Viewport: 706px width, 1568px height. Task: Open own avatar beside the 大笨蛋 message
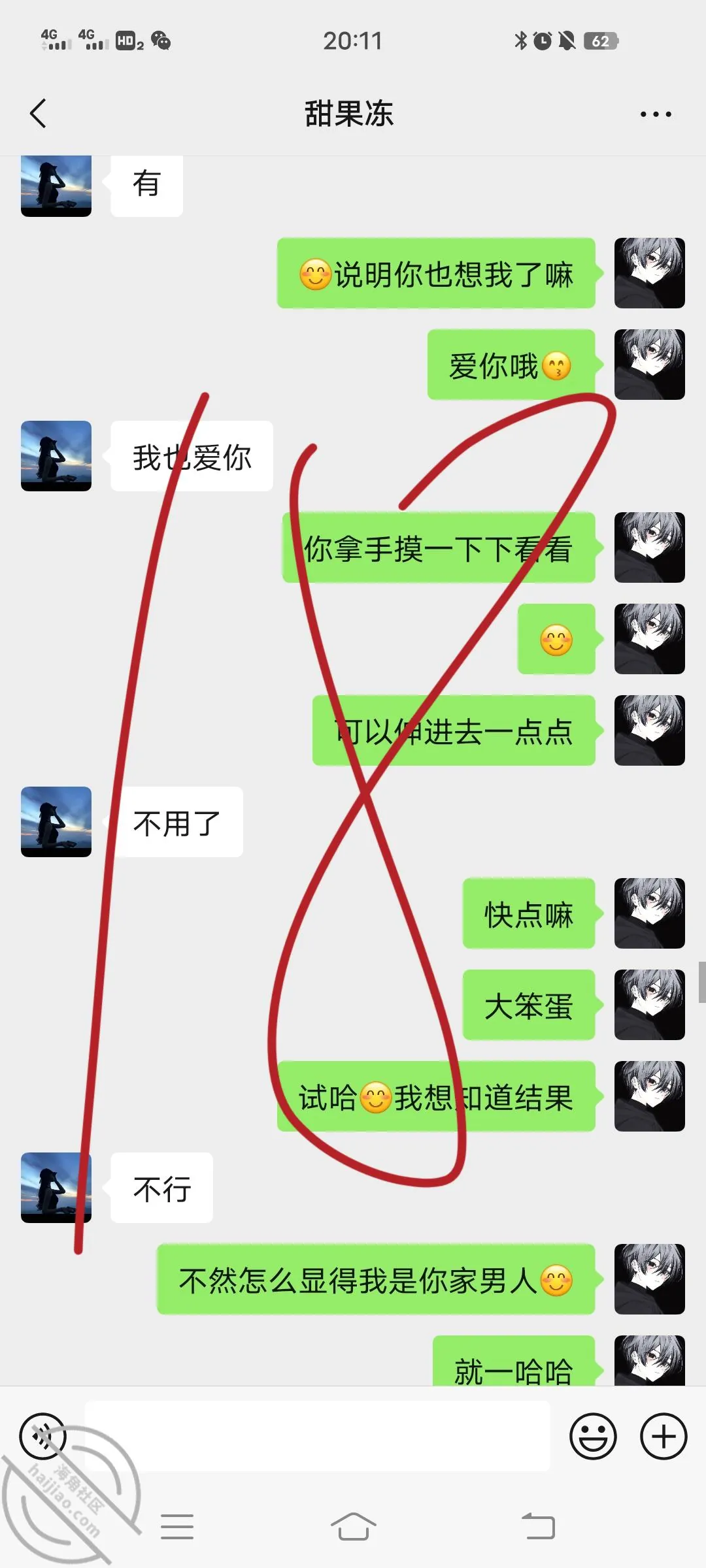[x=650, y=1005]
